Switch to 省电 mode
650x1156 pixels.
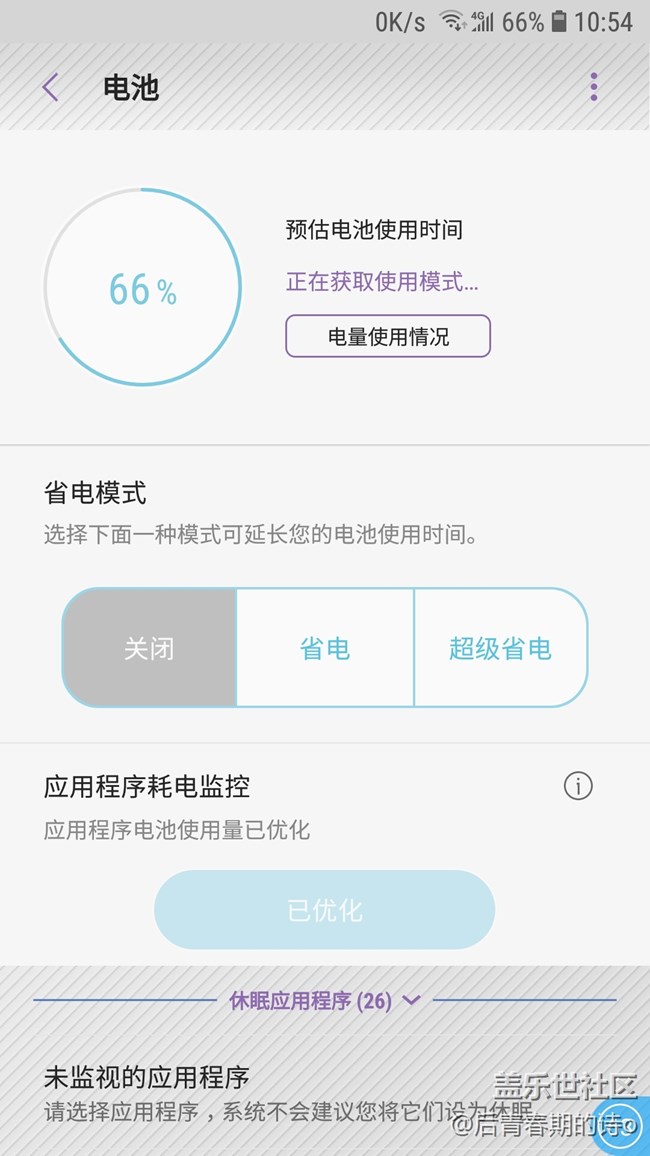(325, 648)
